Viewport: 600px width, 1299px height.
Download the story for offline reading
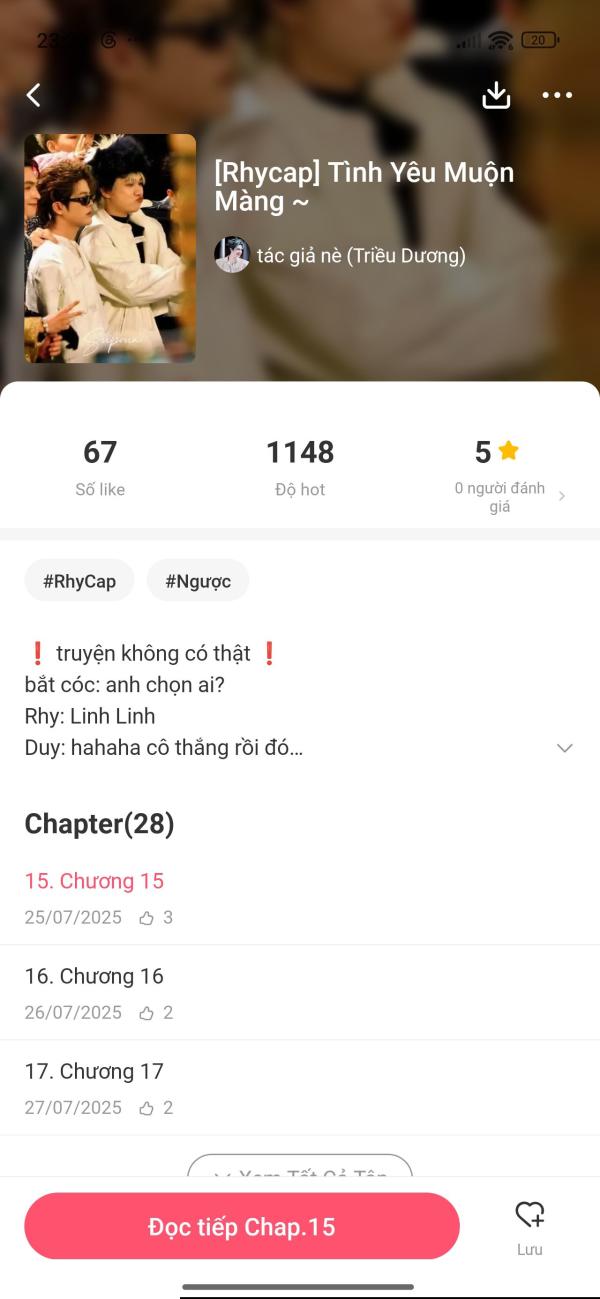click(x=496, y=95)
